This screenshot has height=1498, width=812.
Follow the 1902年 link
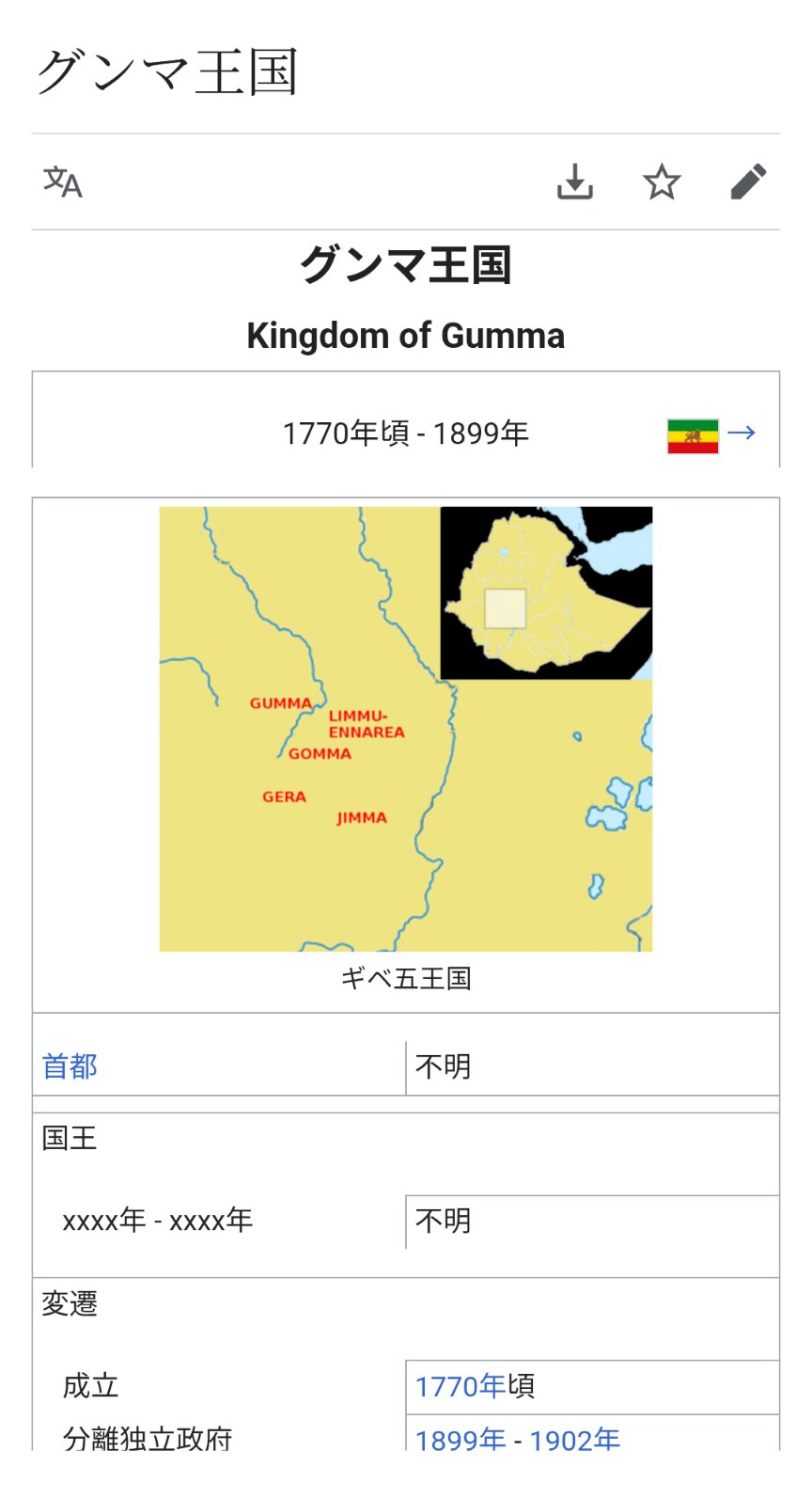(574, 1440)
